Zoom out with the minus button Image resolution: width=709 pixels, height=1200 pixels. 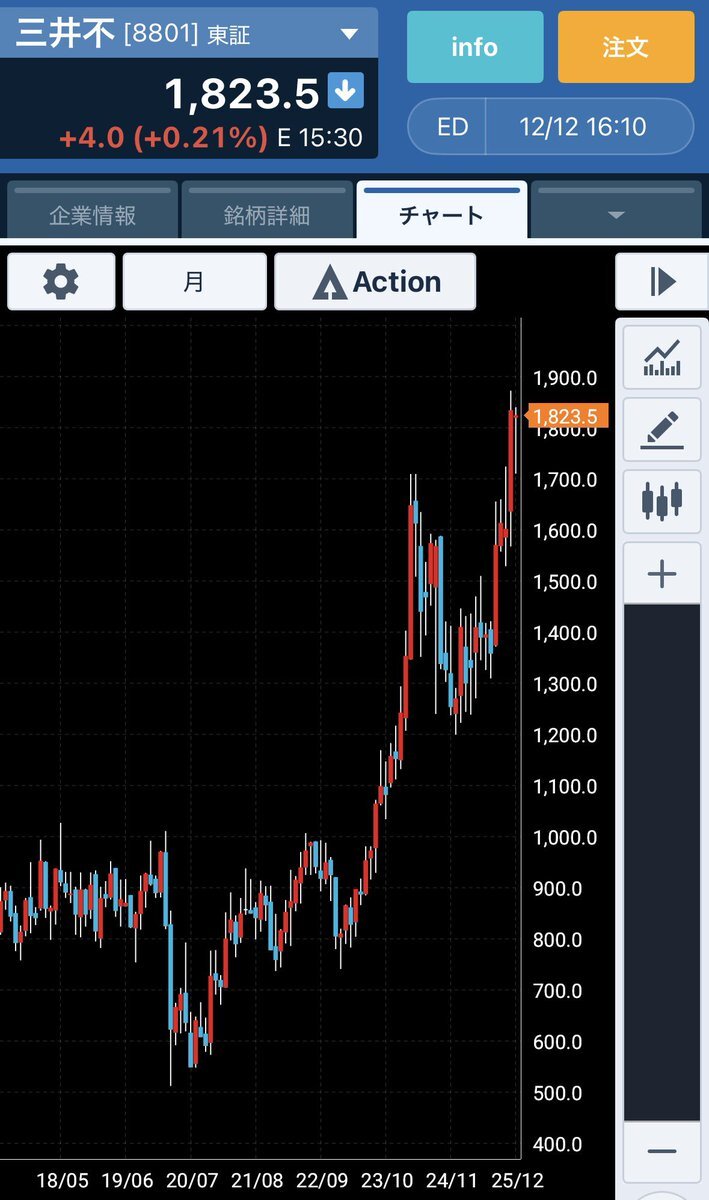[662, 1152]
